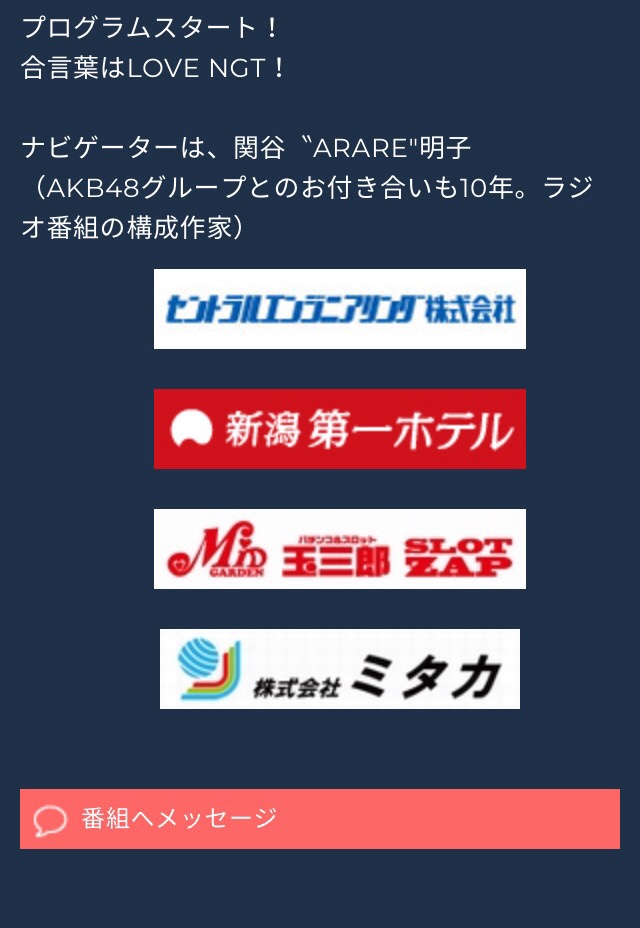640x928 pixels.
Task: Tap the 株式会社ミタカ sponsor banner
Action: pos(340,669)
